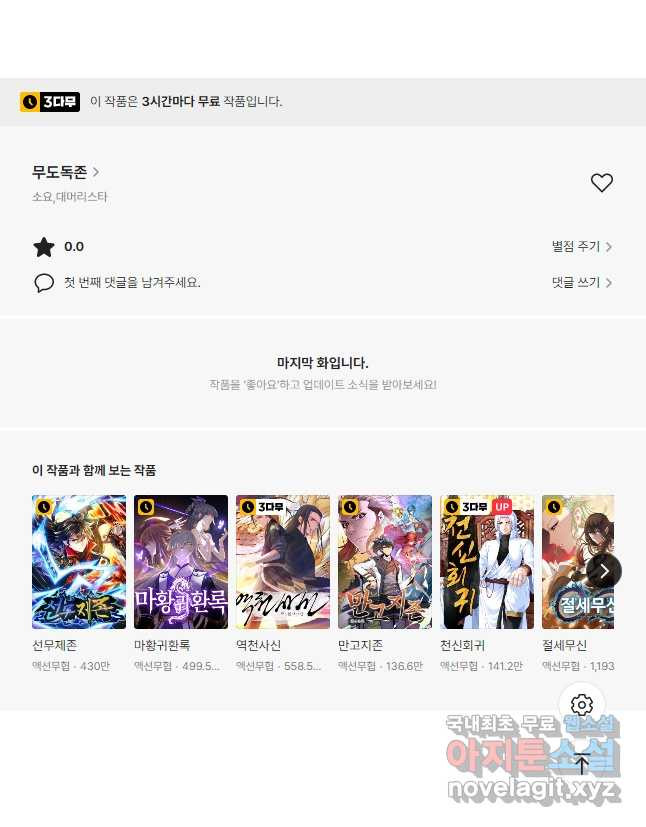This screenshot has width=646, height=827.
Task: Open the 선무제존 recommended work
Action: [x=79, y=562]
